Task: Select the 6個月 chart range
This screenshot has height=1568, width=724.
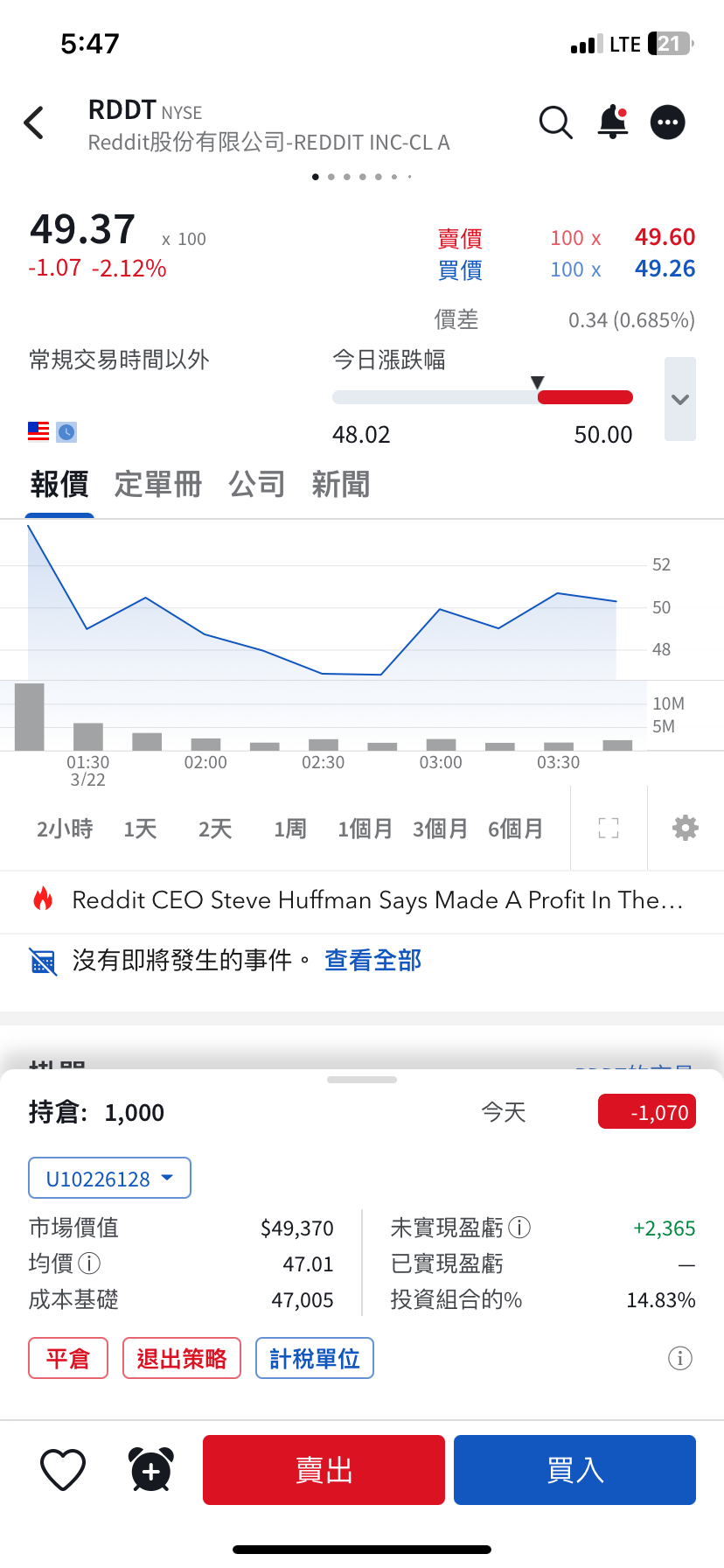Action: click(516, 829)
